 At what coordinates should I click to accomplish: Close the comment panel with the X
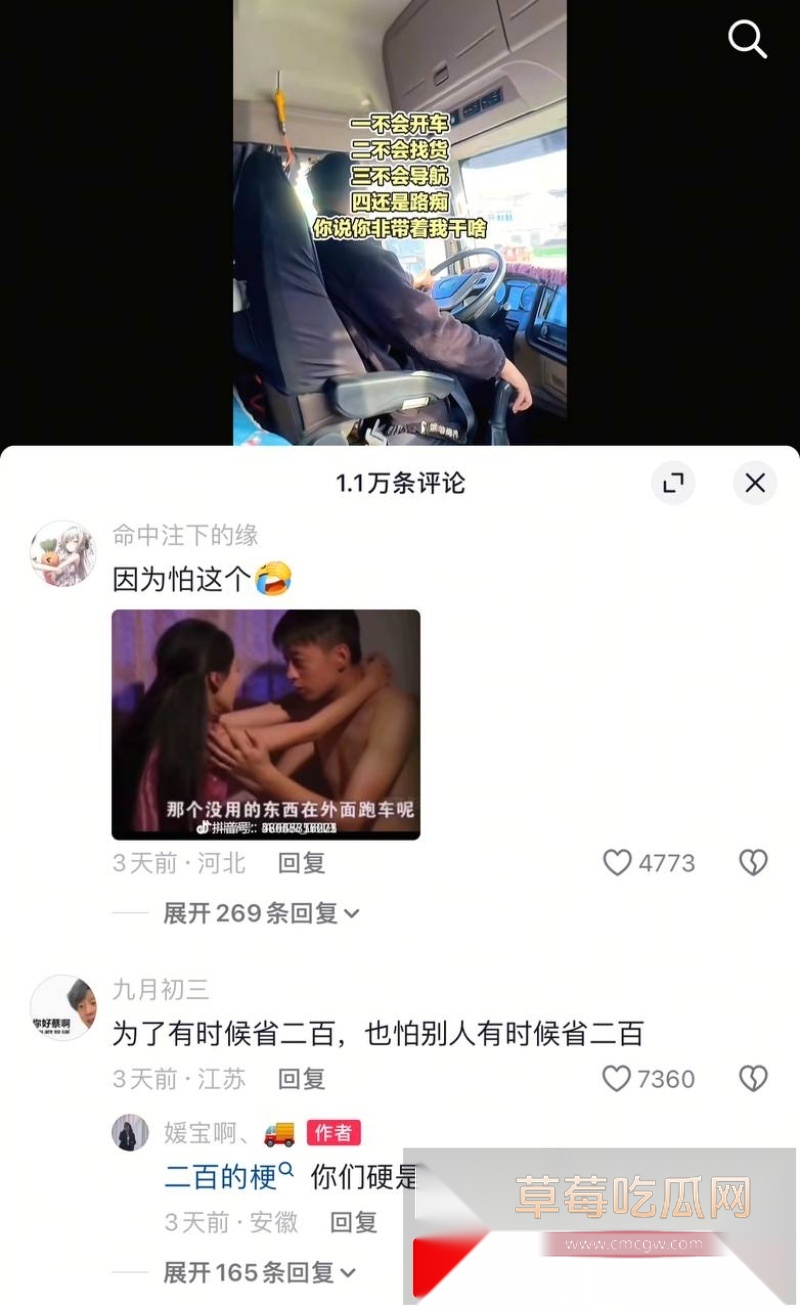pos(755,483)
